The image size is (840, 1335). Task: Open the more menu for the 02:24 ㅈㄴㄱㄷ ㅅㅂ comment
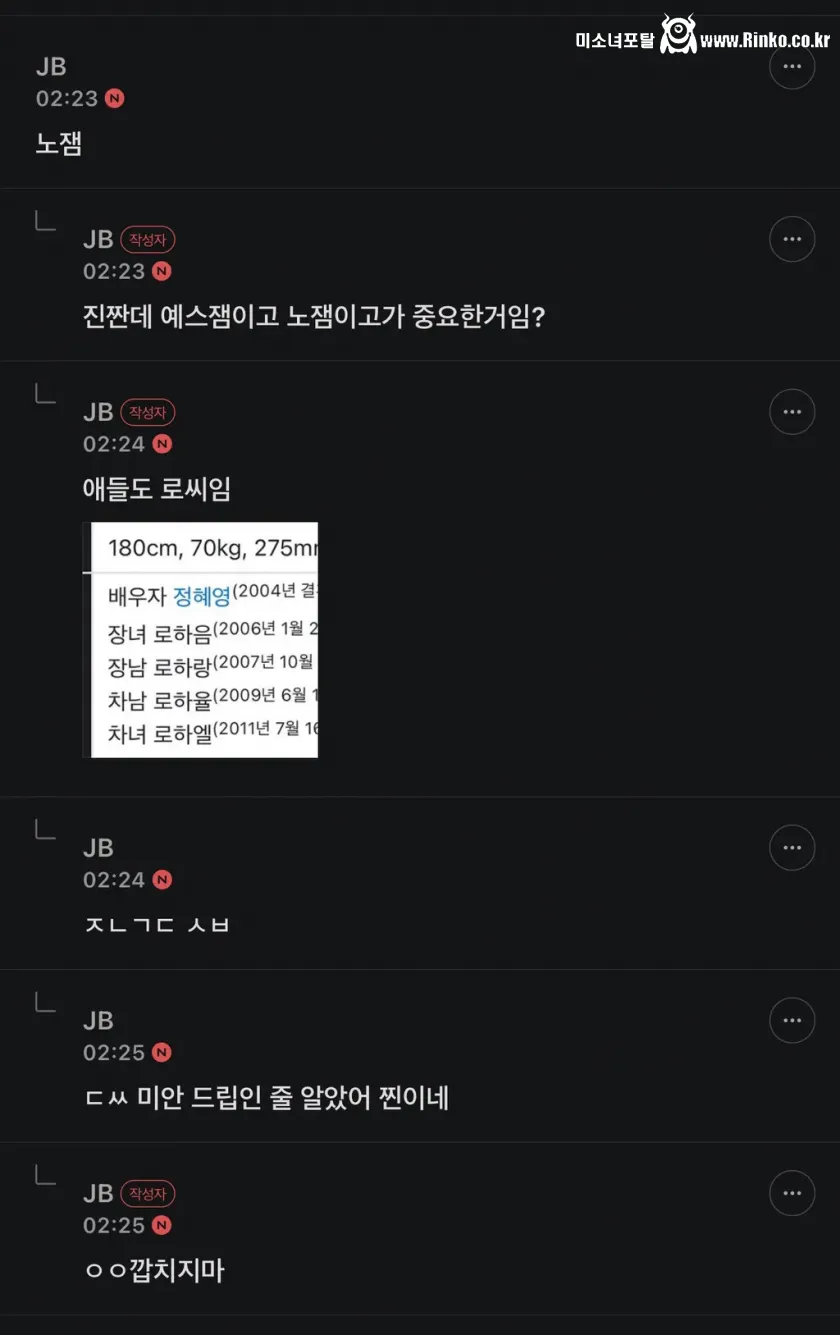pyautogui.click(x=792, y=848)
